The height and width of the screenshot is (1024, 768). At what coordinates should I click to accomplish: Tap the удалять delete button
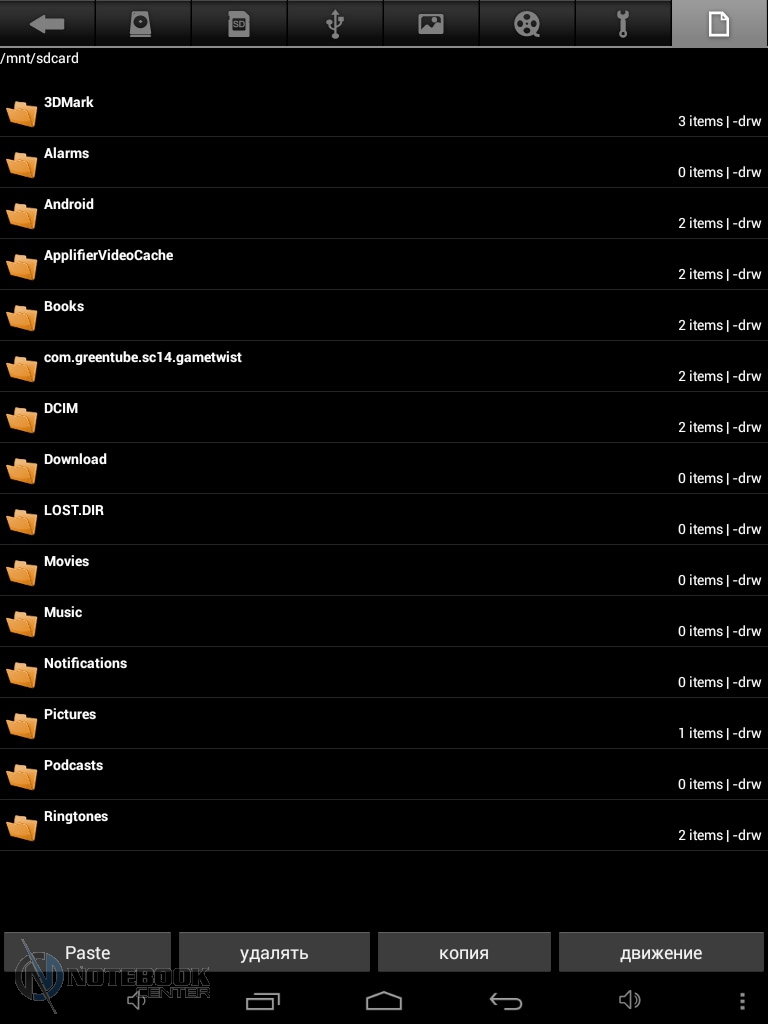(x=274, y=953)
